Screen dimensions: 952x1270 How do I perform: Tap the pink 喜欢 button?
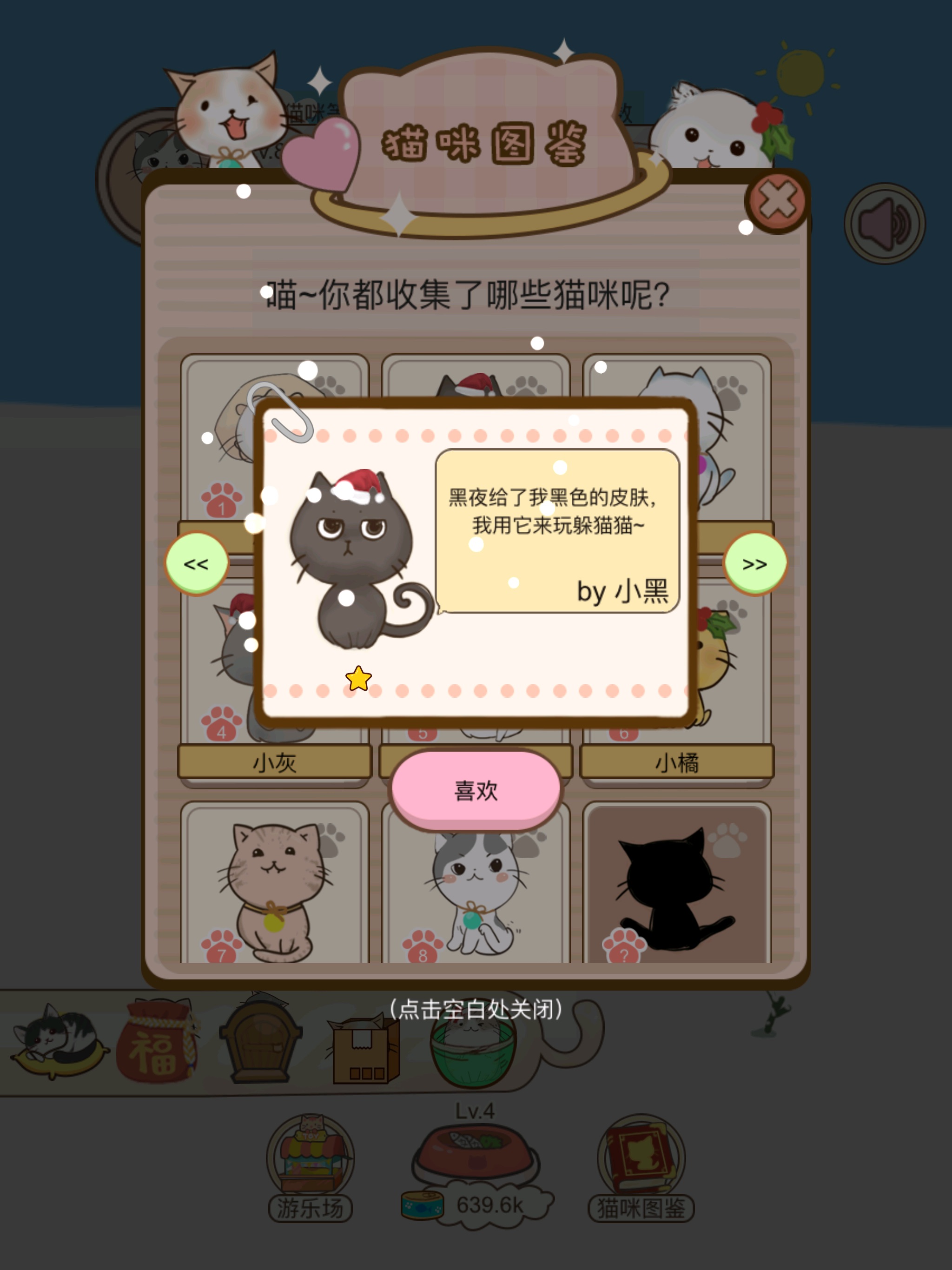pyautogui.click(x=476, y=790)
